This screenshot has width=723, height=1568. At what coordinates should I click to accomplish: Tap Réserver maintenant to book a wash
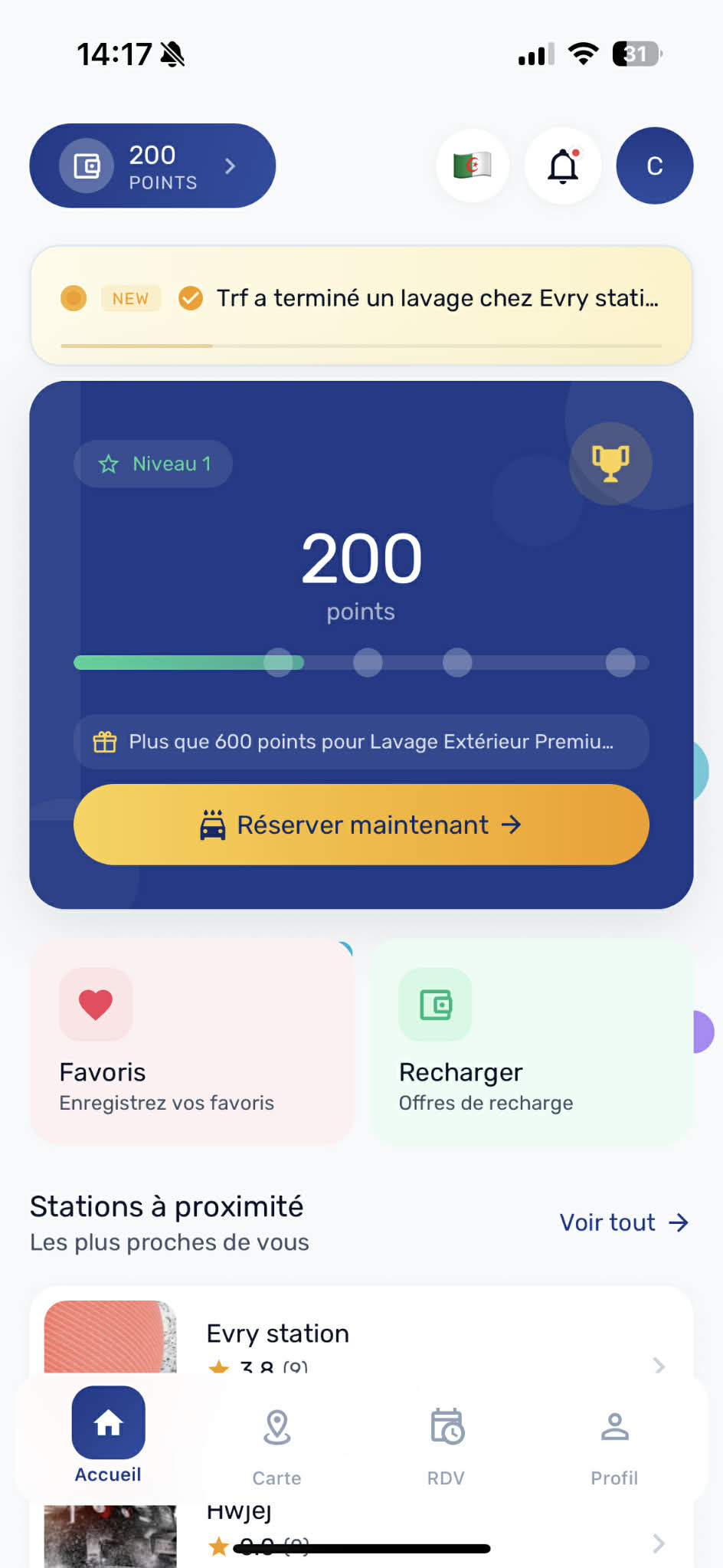pos(361,825)
